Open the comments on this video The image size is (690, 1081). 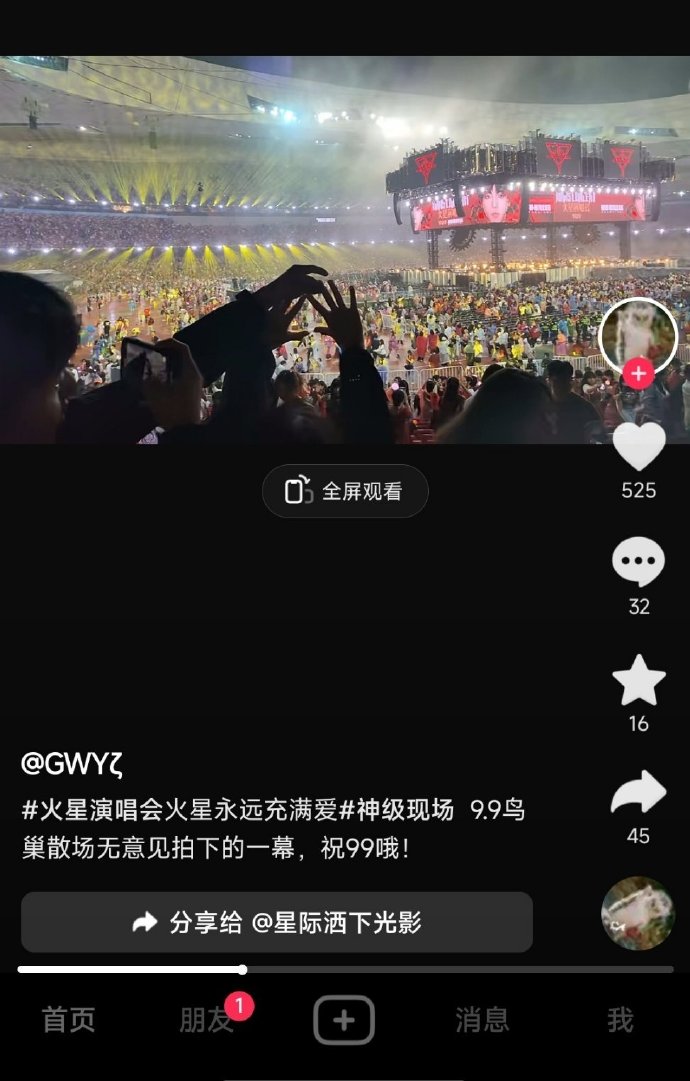[x=638, y=562]
